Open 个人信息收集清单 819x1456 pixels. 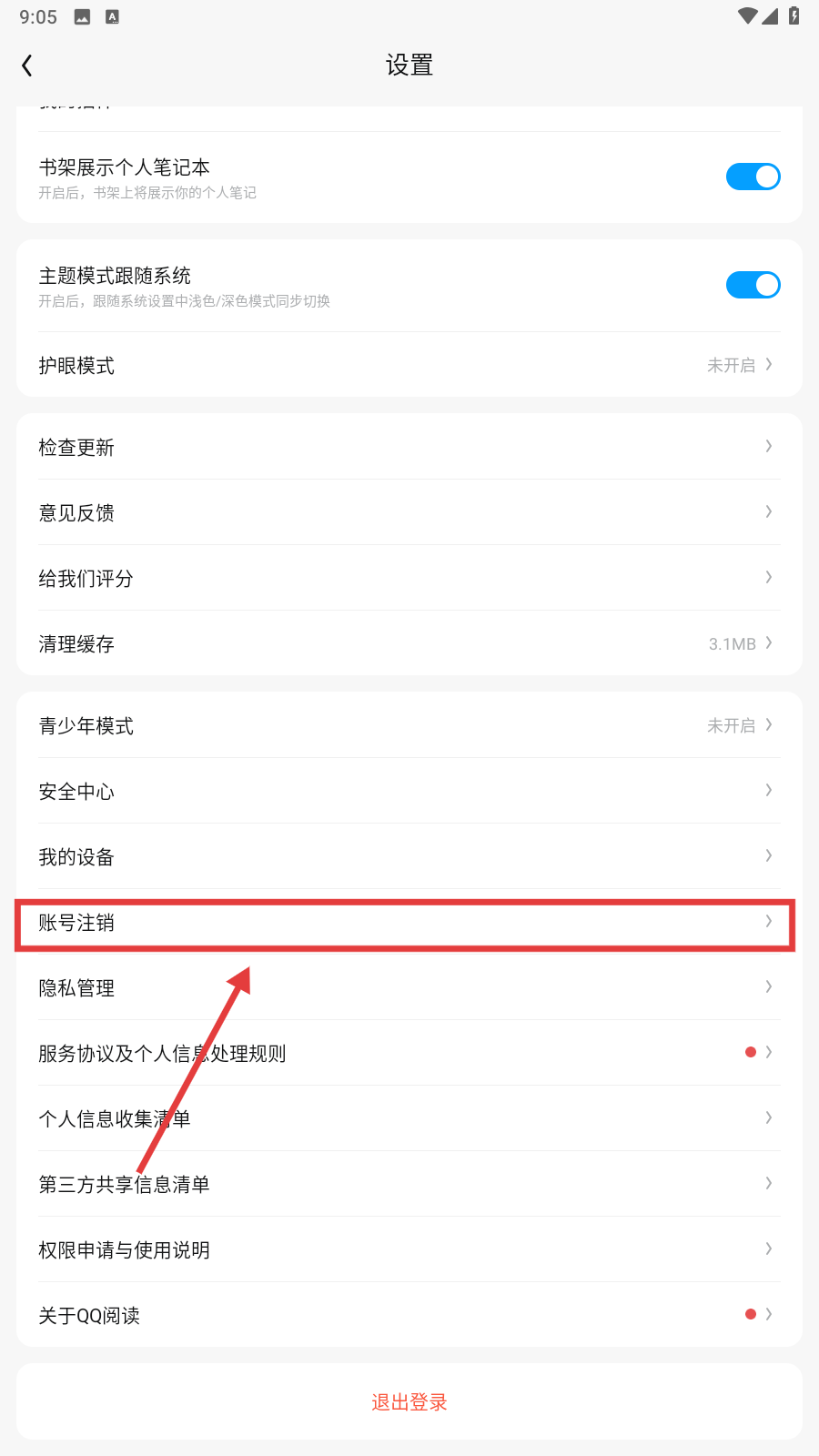(x=409, y=1118)
